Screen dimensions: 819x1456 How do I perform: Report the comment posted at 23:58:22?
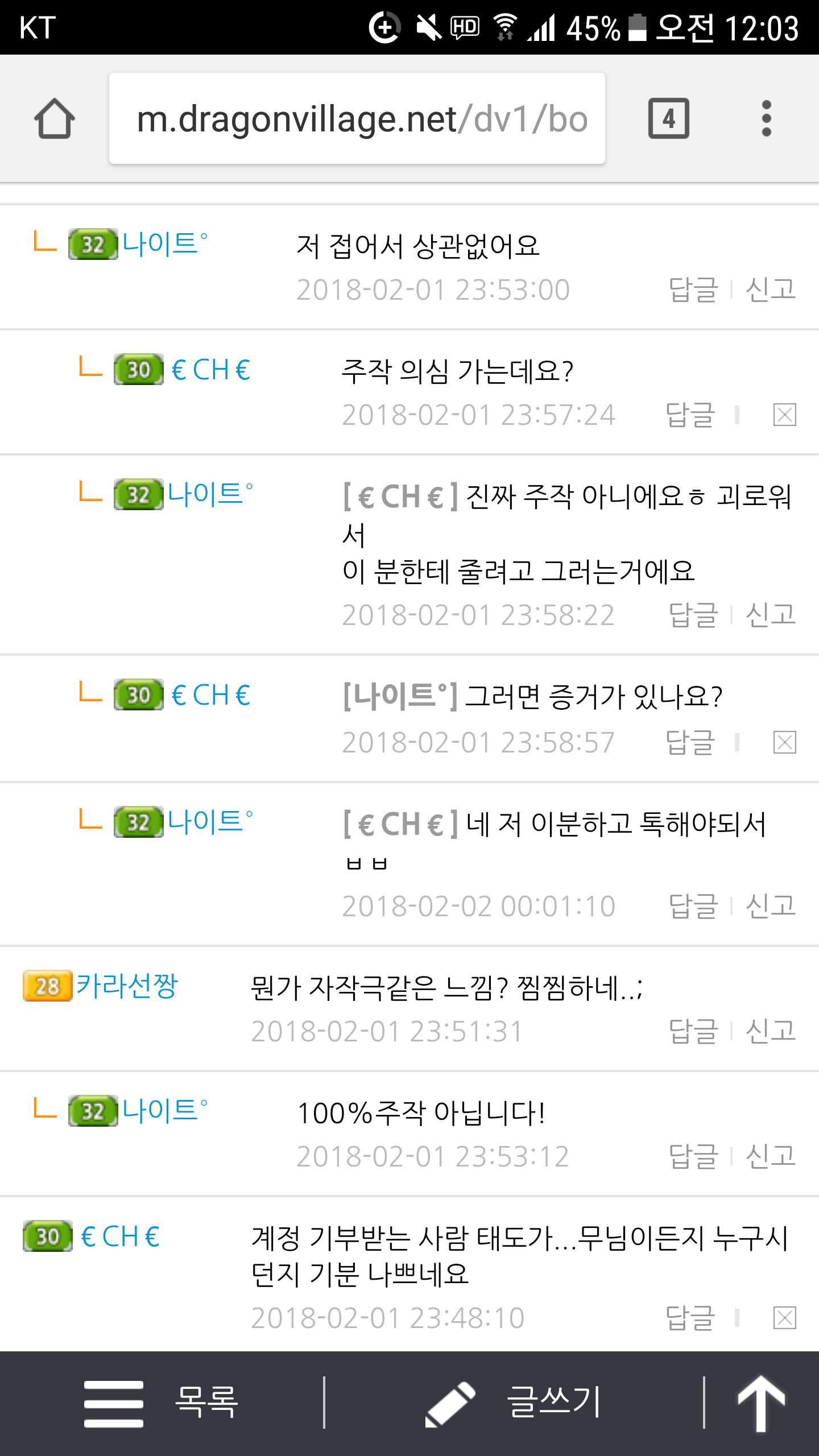point(770,615)
